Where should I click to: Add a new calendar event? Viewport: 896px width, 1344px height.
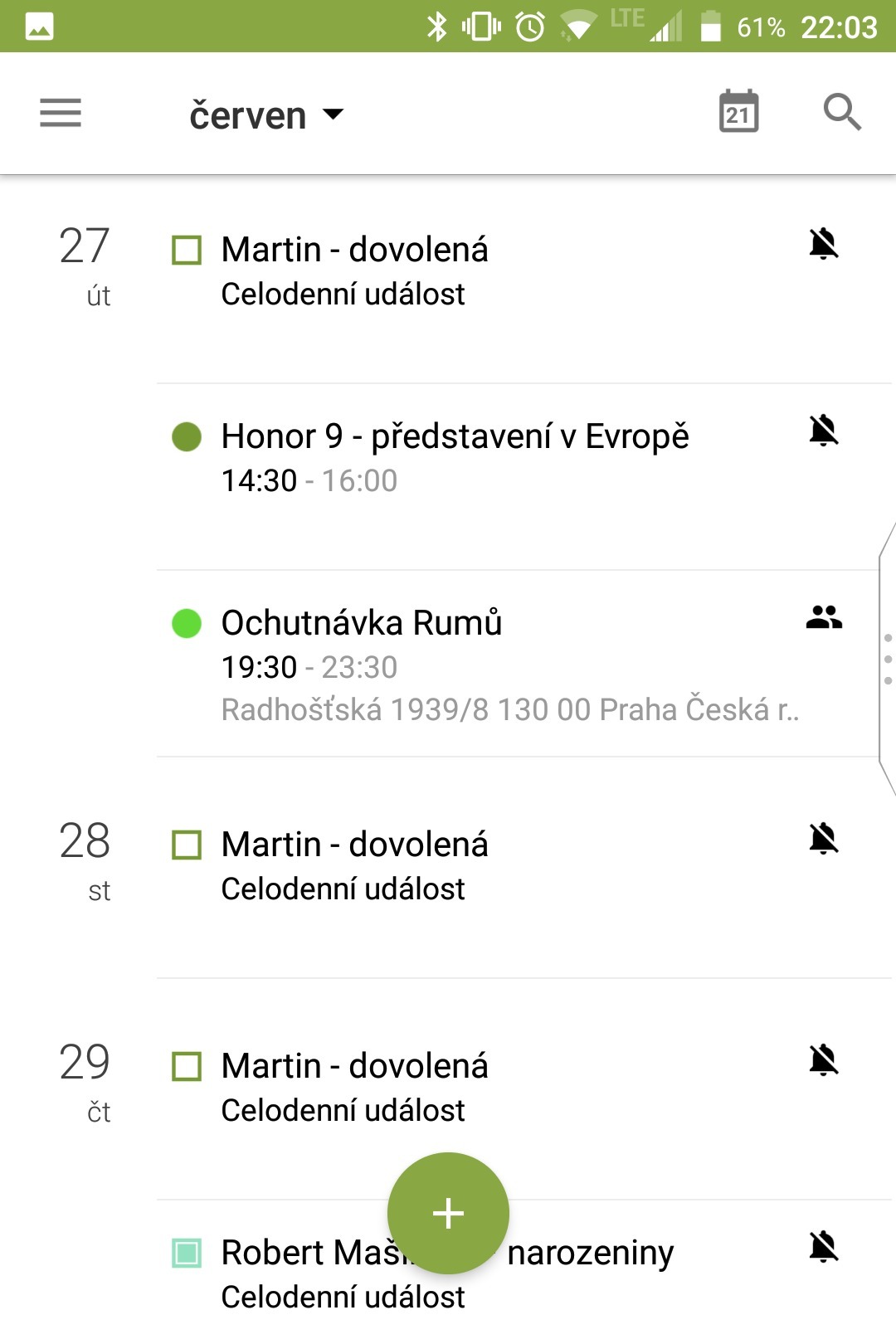coord(448,1213)
